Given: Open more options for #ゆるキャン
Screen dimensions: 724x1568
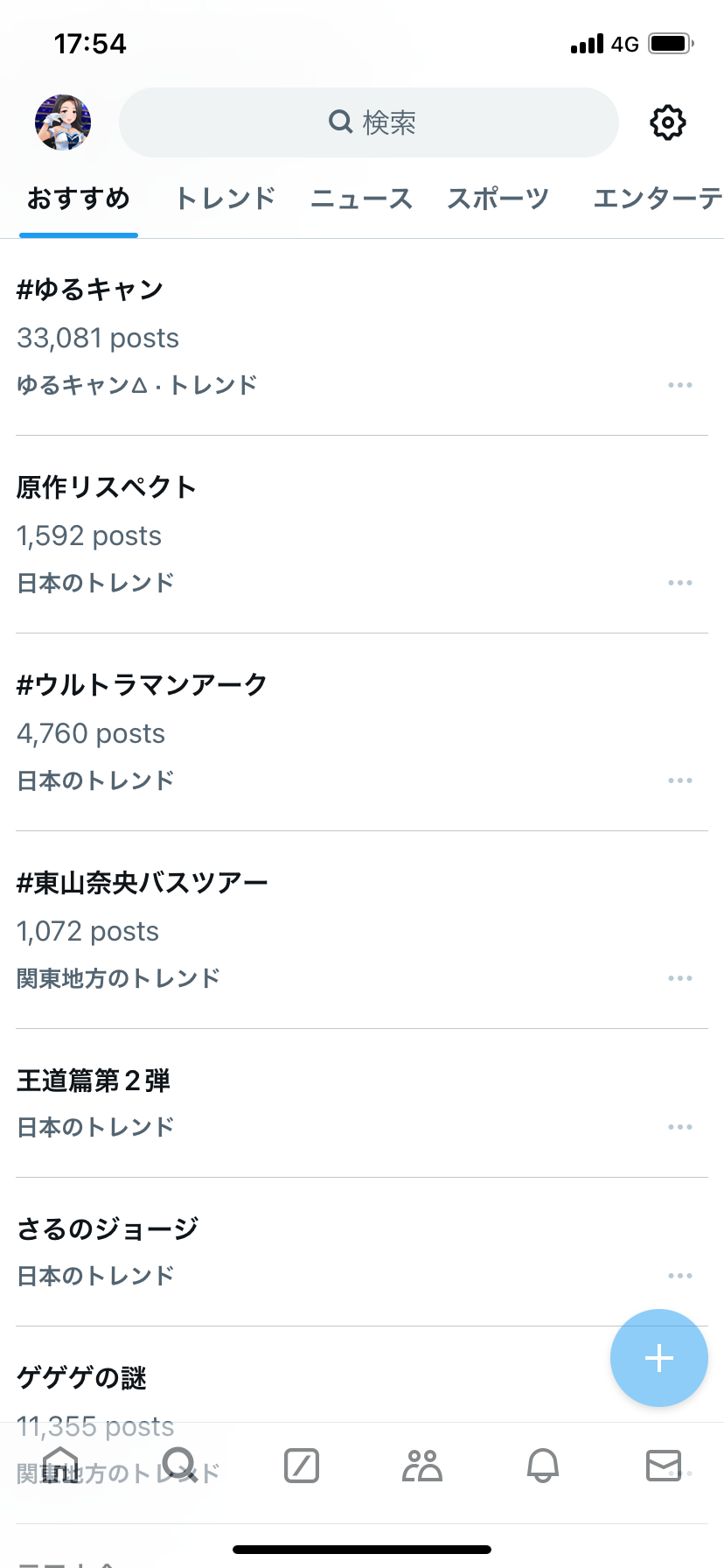Looking at the screenshot, I should tap(679, 385).
